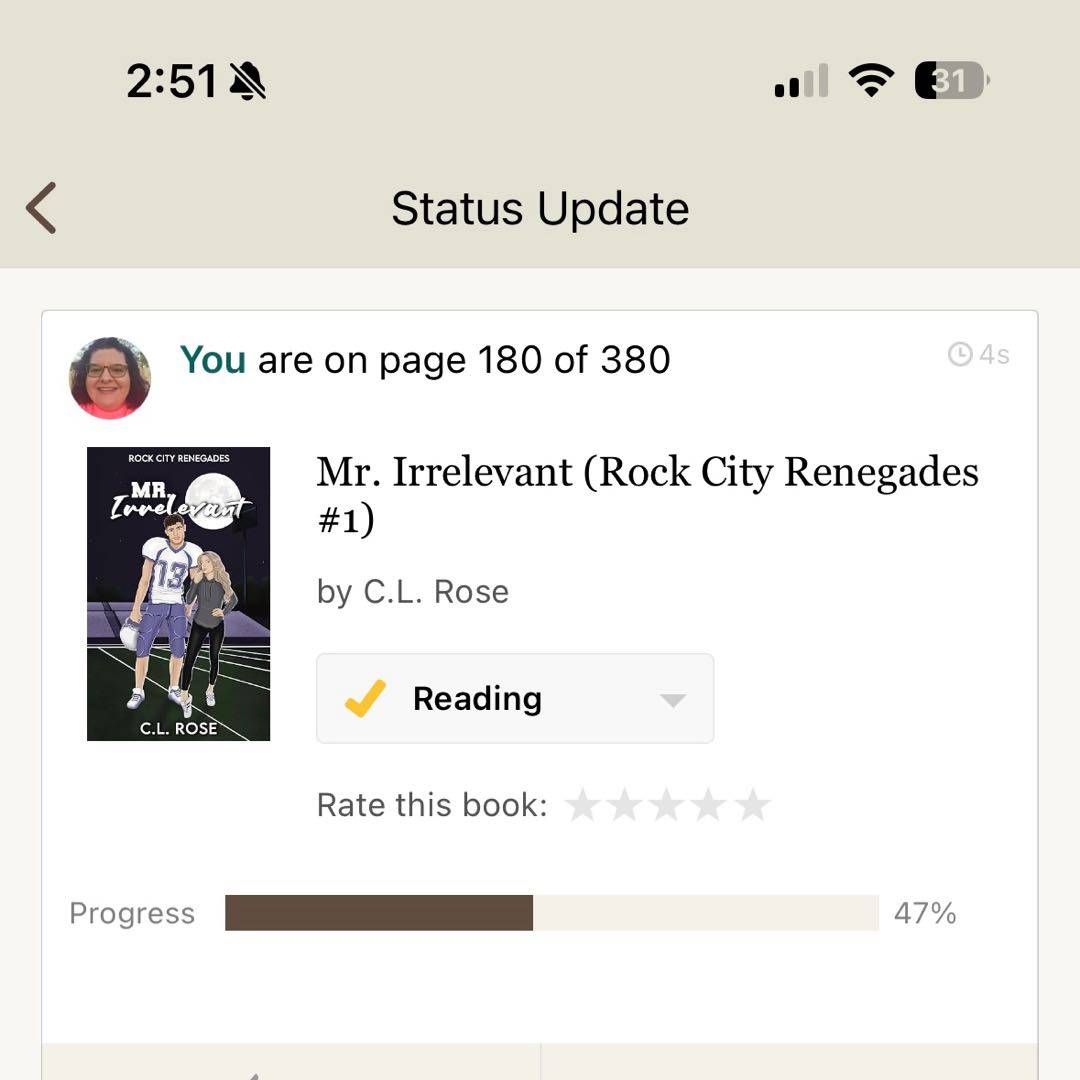1080x1080 pixels.
Task: Open the Mr. Irrelevant book cover
Action: (x=178, y=594)
